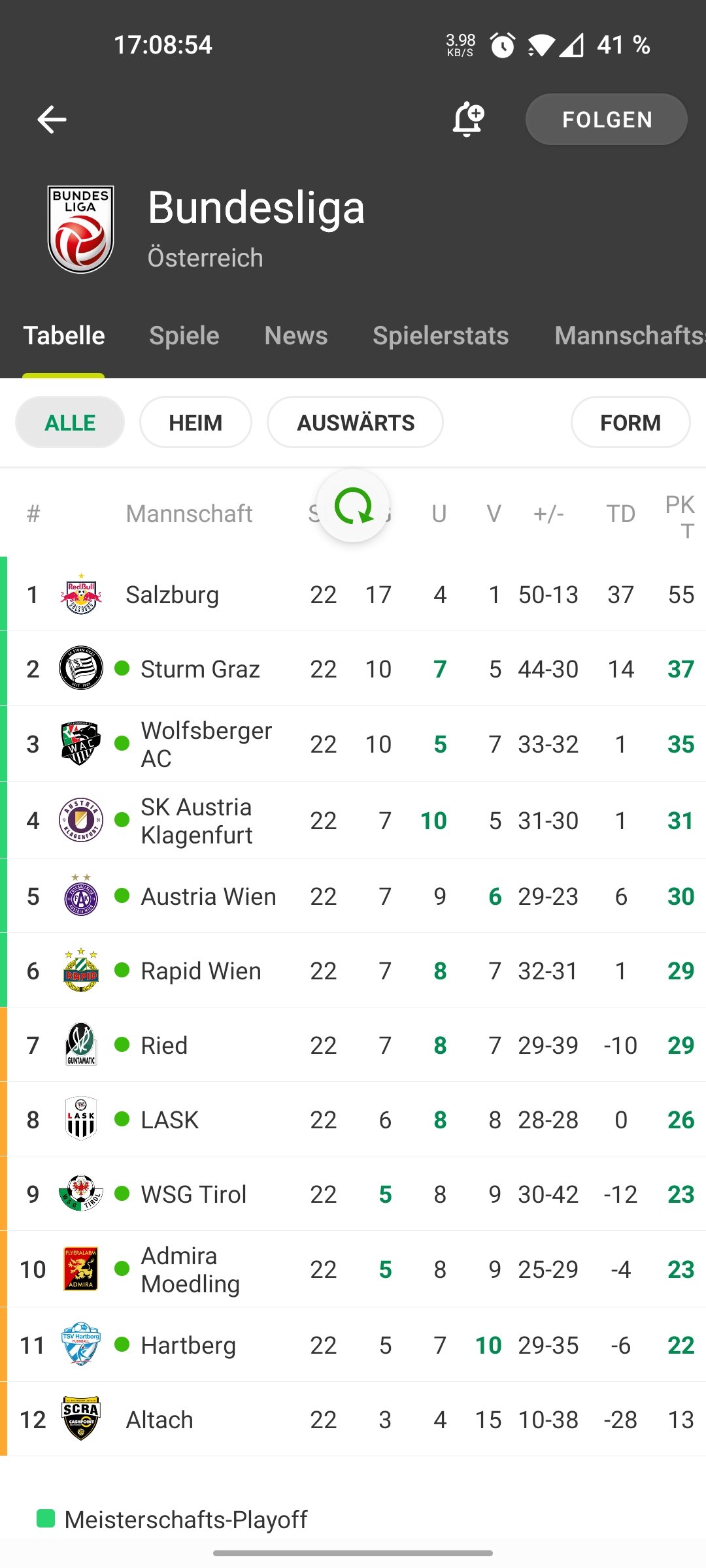
Task: Switch to the Spiele tab
Action: (x=184, y=335)
